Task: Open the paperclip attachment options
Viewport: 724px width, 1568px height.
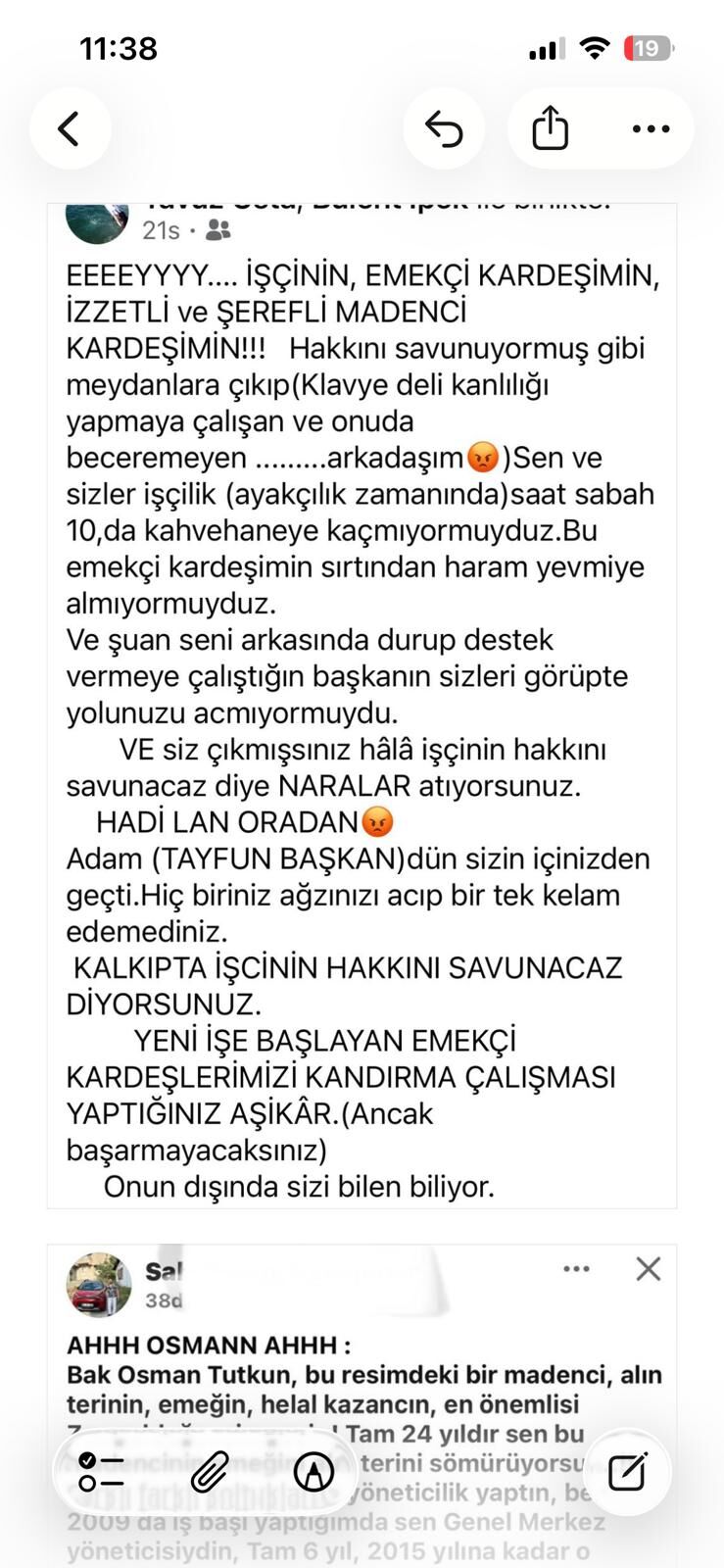Action: 209,1471
